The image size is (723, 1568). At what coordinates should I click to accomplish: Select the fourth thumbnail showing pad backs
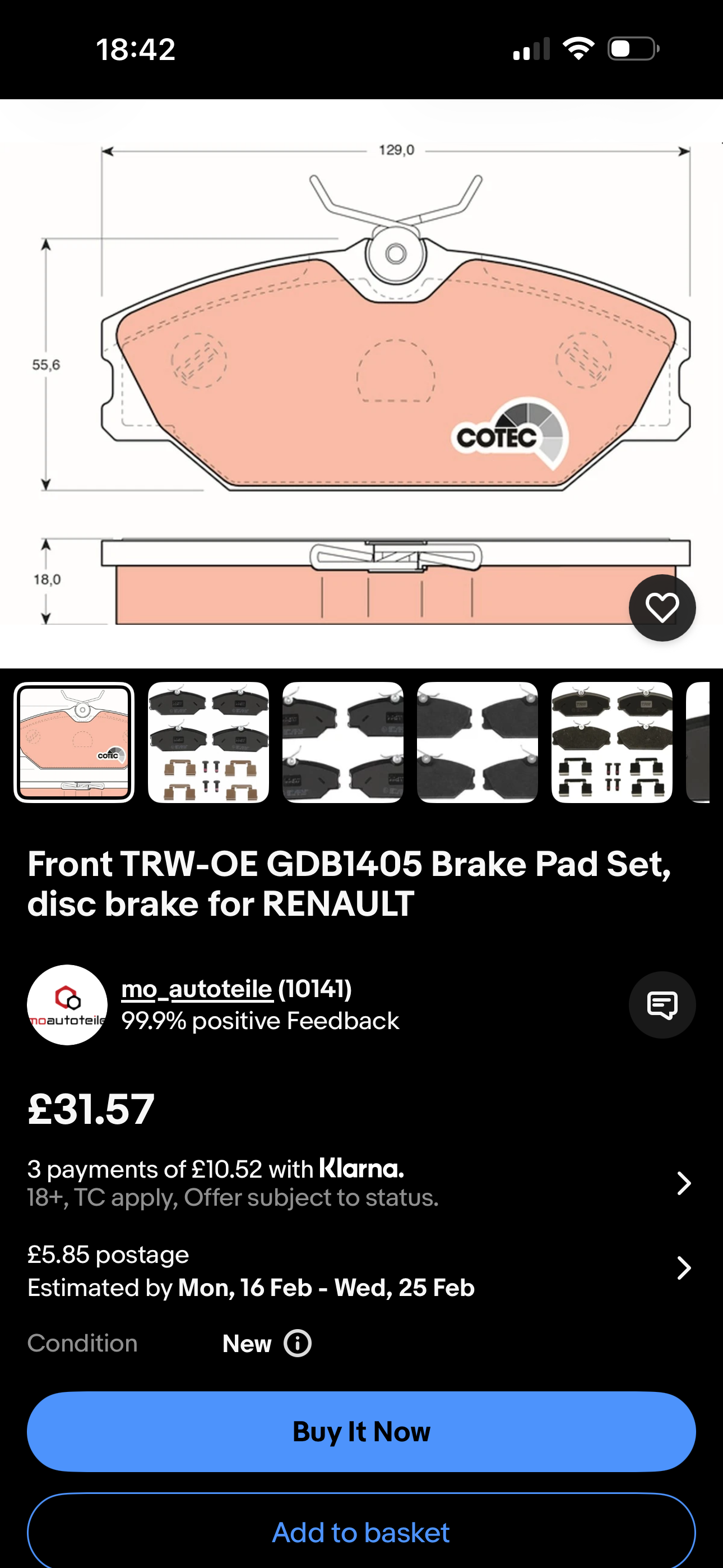pos(477,742)
